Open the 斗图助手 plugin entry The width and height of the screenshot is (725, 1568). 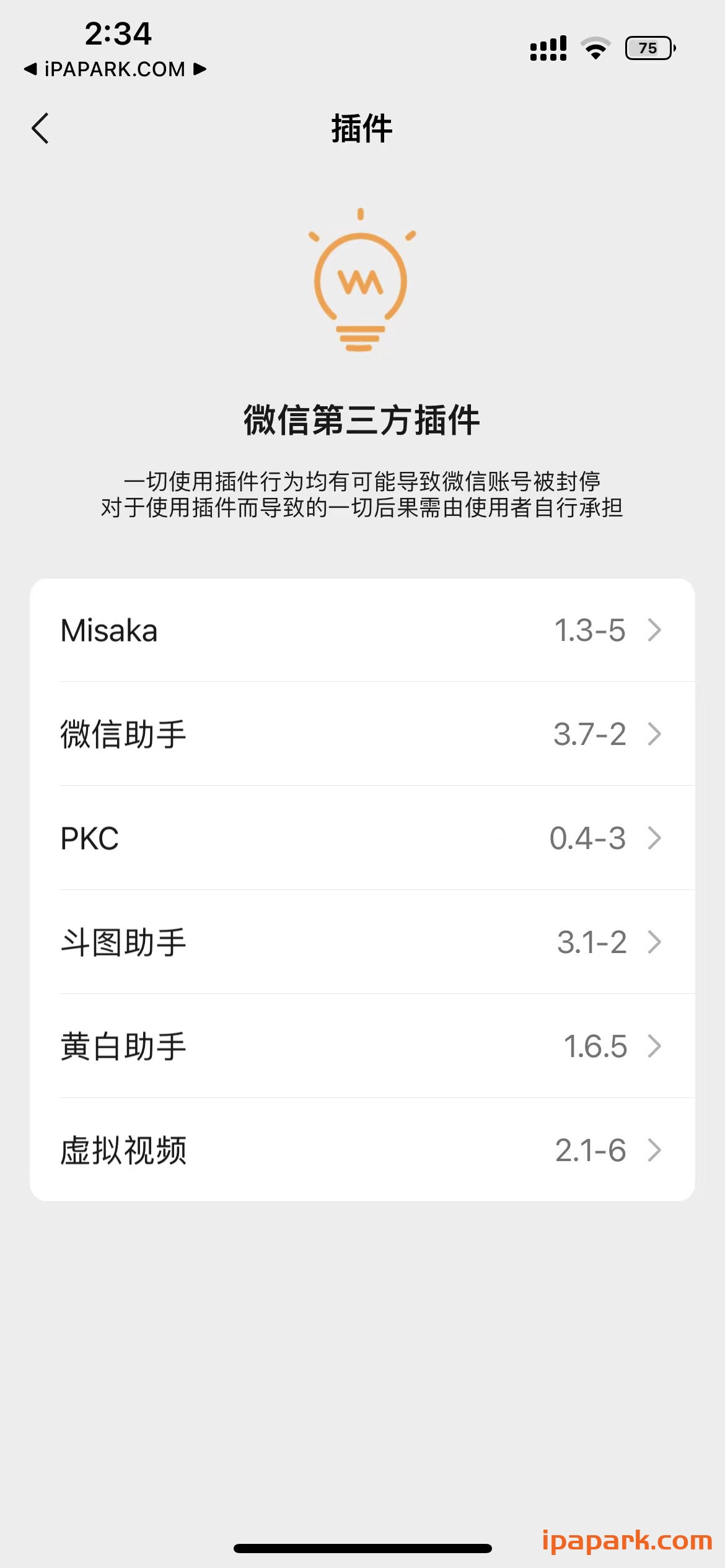click(x=362, y=943)
